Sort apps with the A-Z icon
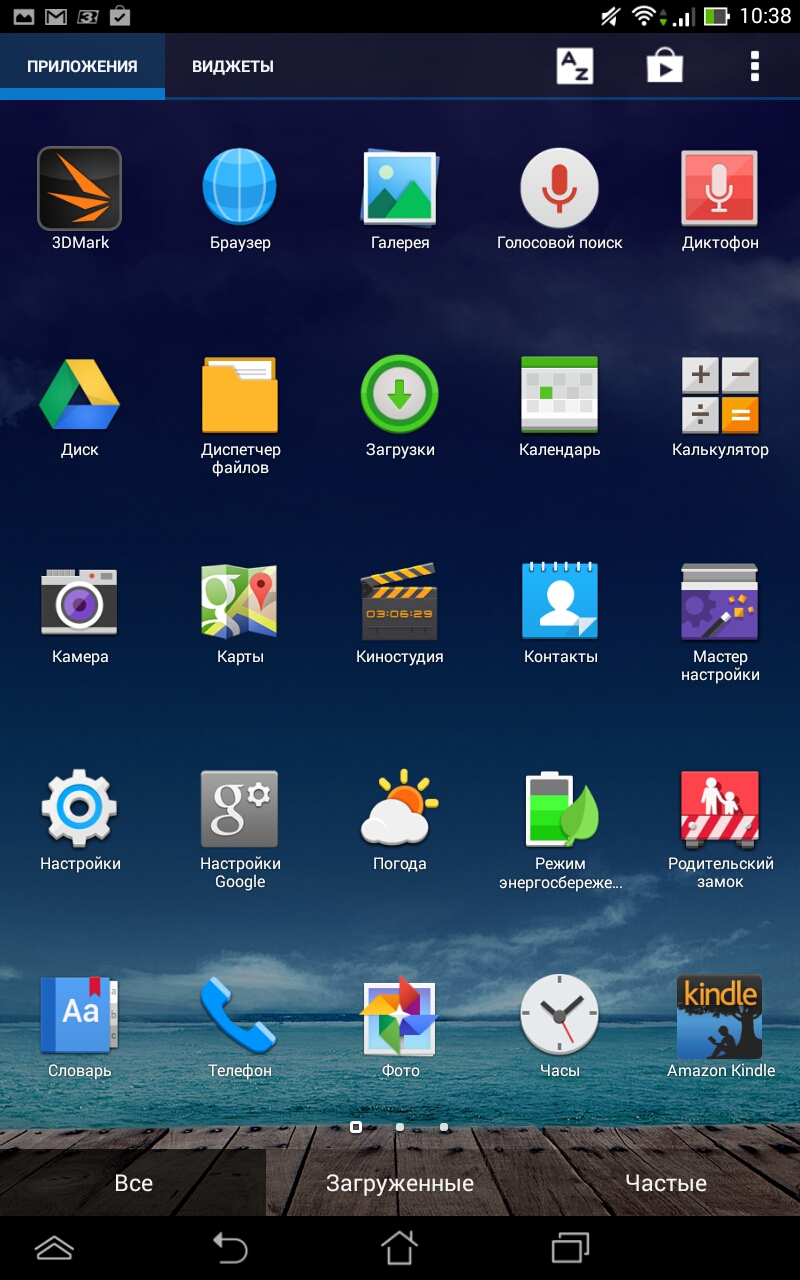 575,66
